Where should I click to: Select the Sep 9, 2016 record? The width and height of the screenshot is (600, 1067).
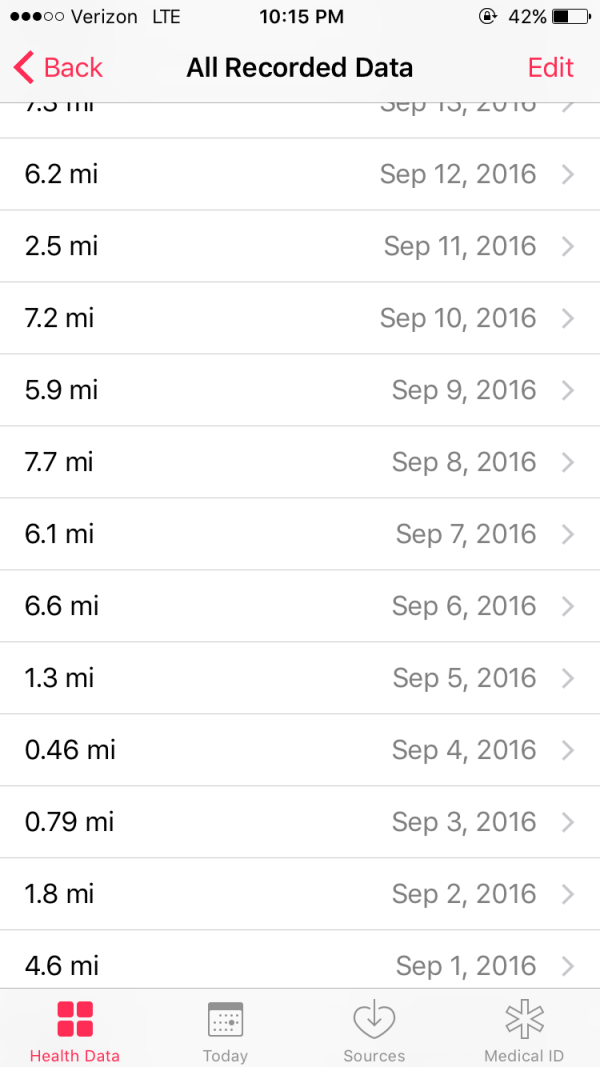click(300, 391)
